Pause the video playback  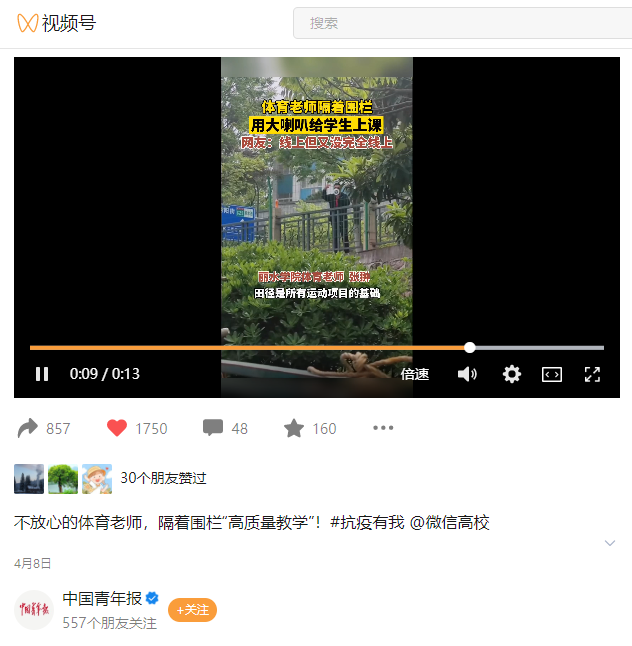[x=42, y=374]
